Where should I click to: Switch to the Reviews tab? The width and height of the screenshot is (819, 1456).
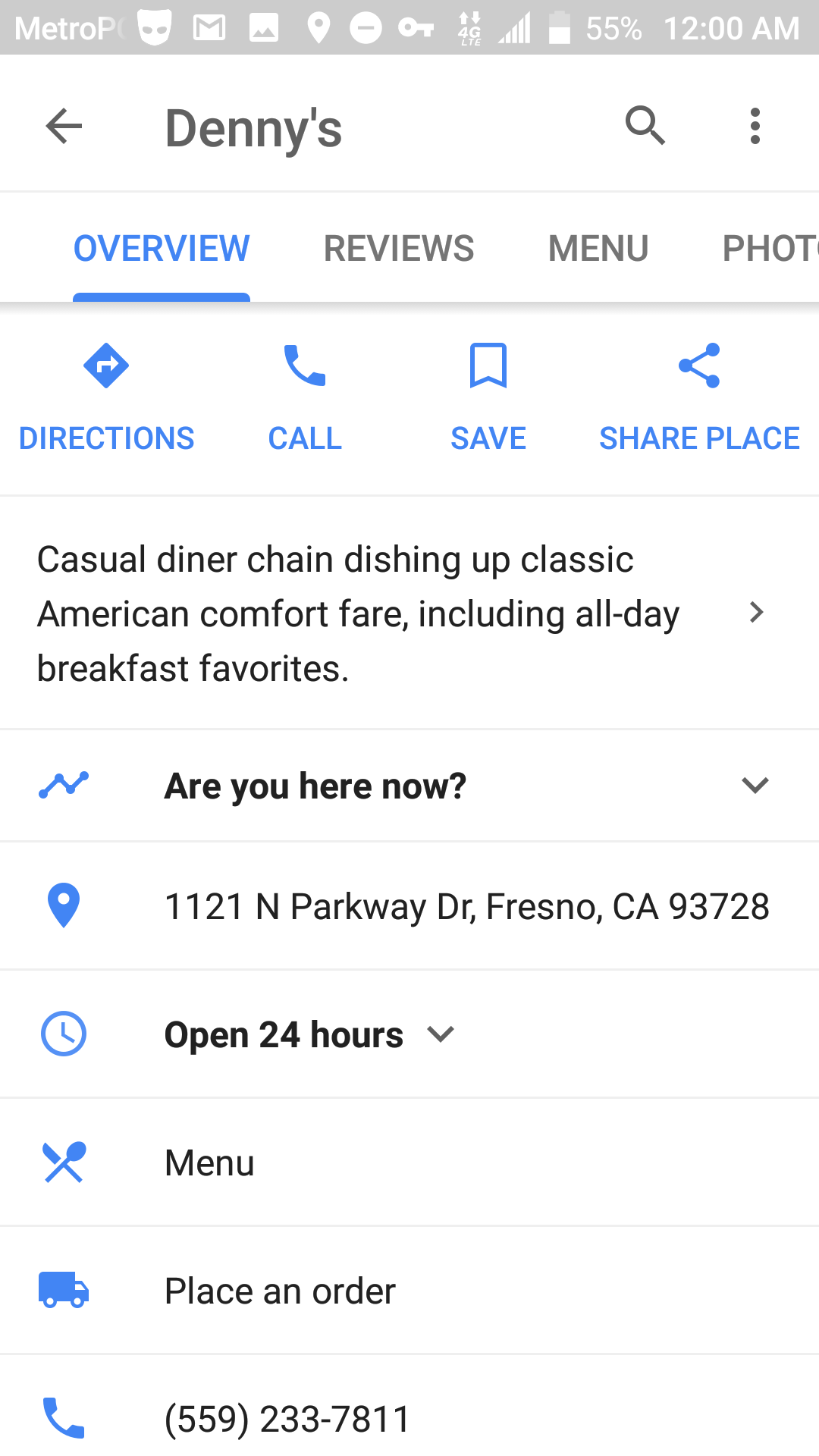click(x=399, y=249)
